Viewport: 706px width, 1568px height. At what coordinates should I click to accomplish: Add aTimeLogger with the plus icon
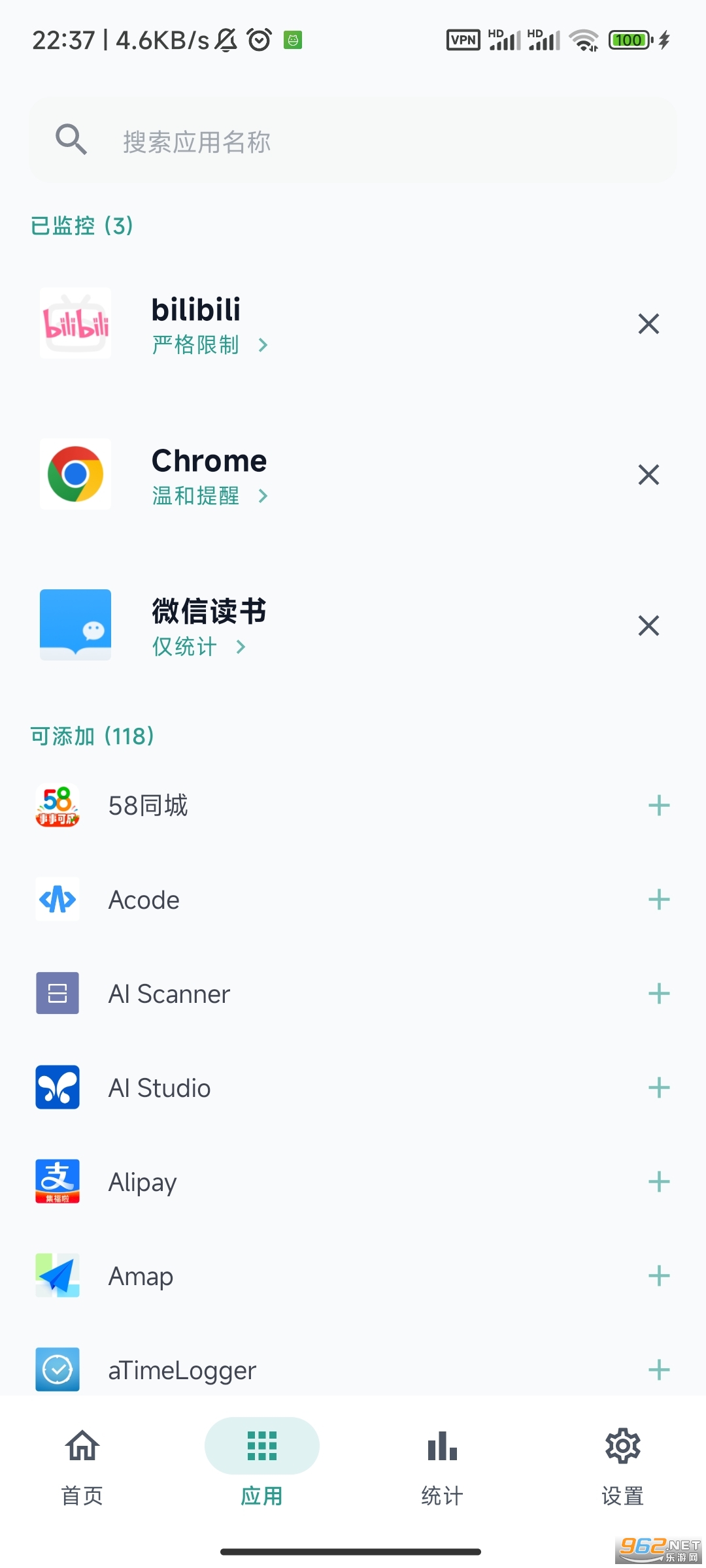click(x=659, y=1370)
